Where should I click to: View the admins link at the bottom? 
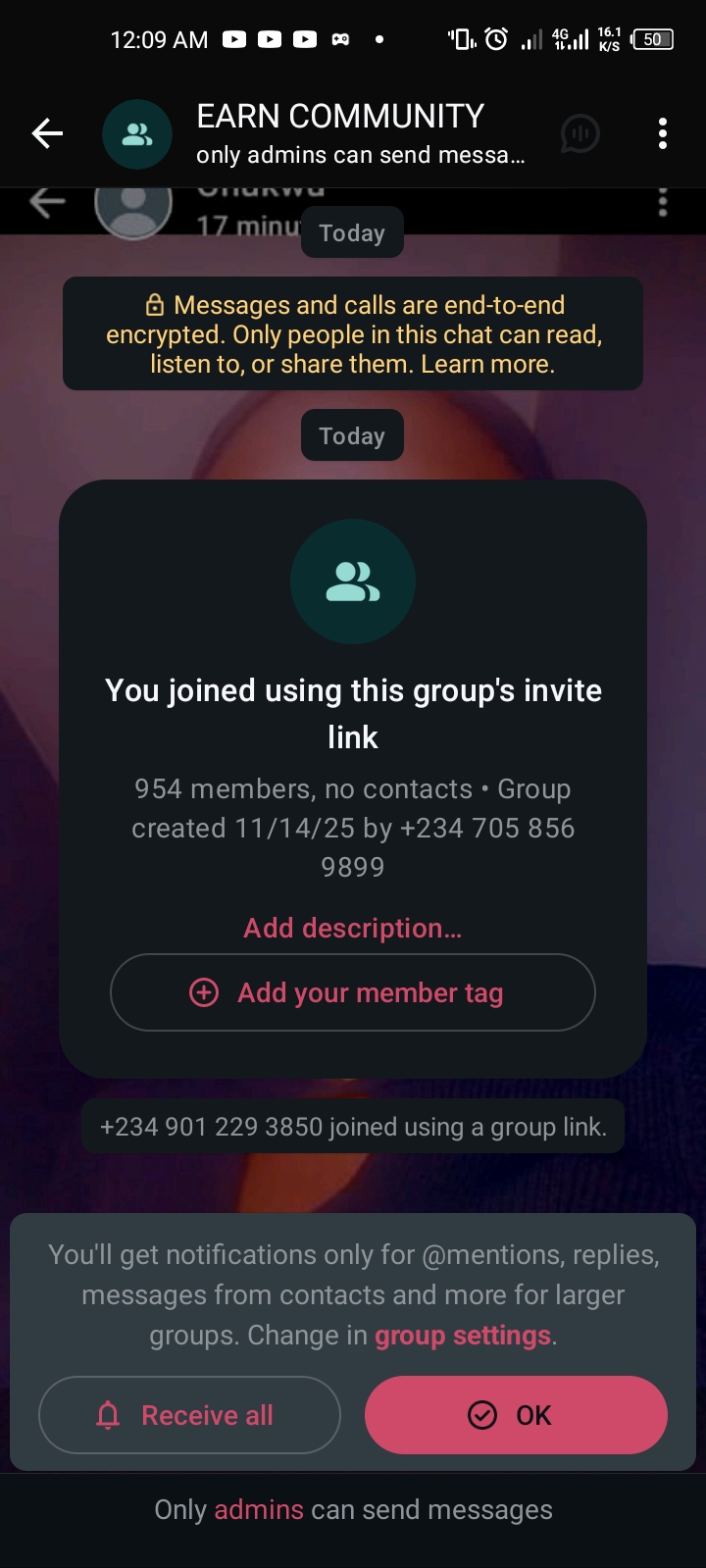coord(259,1509)
